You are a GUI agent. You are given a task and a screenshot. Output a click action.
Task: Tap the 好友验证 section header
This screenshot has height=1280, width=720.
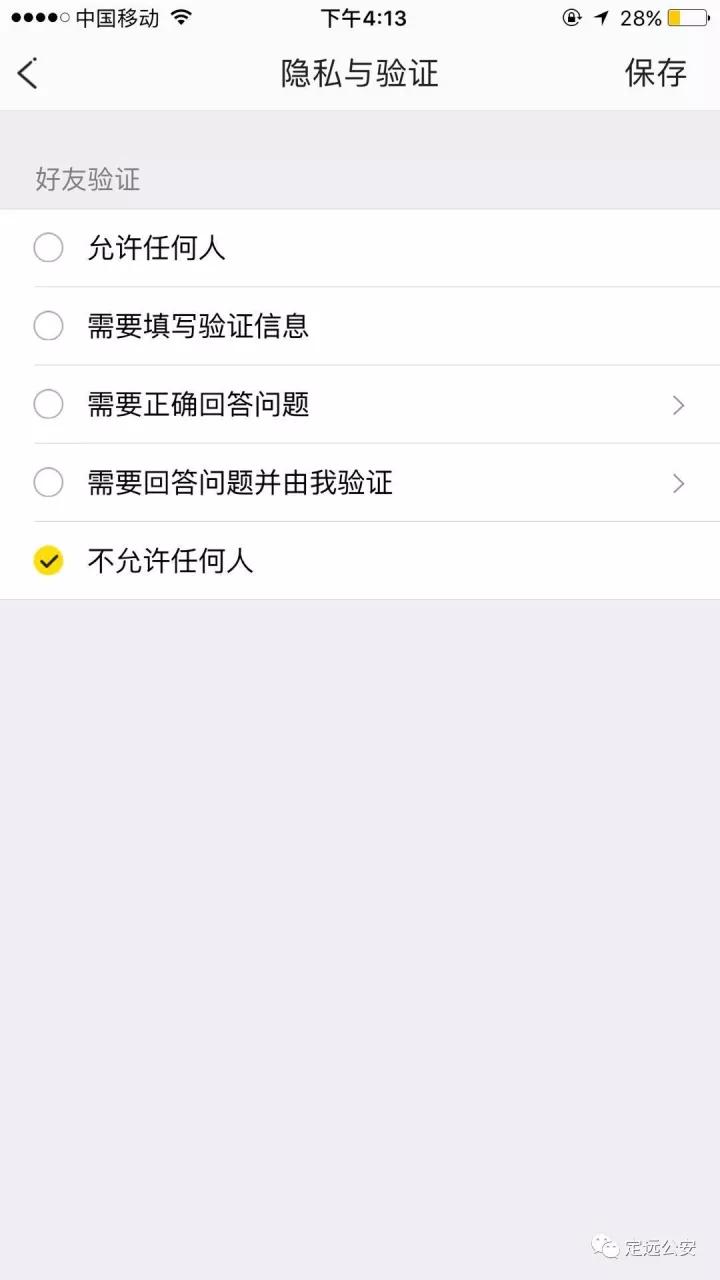[88, 180]
